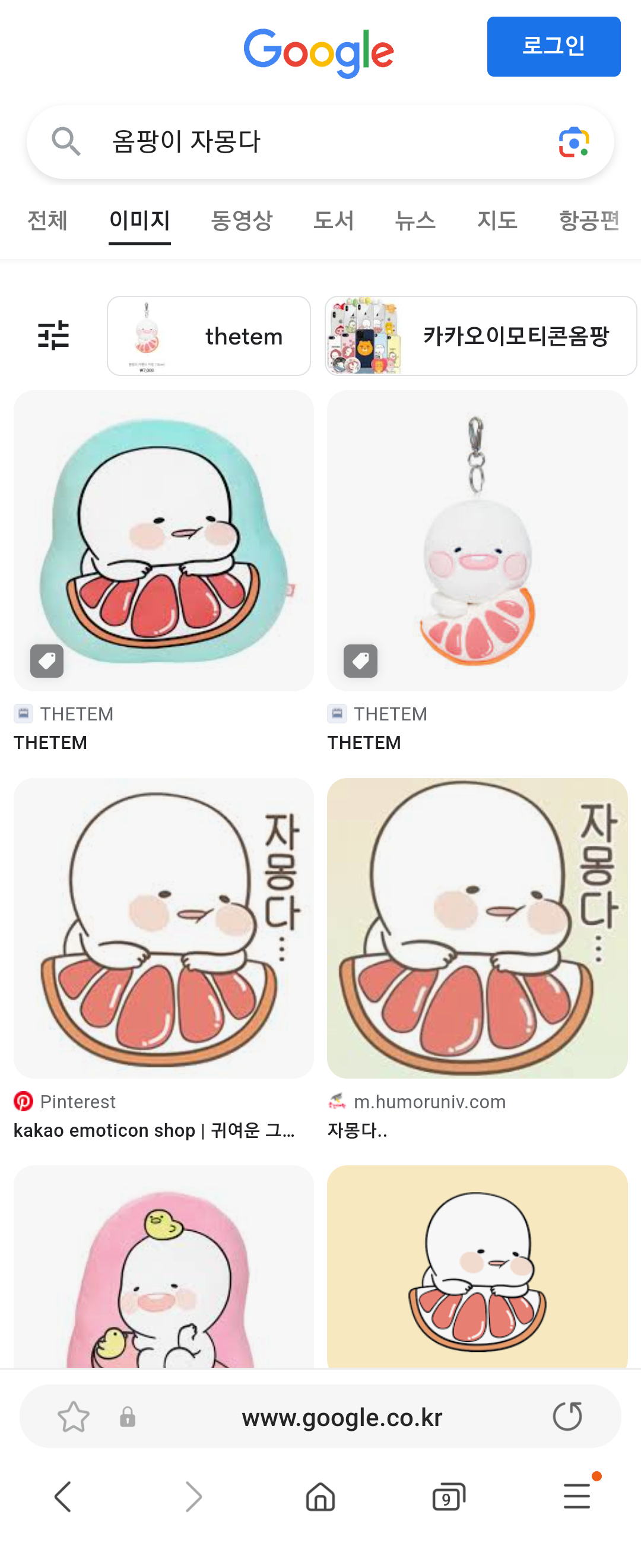The image size is (641, 1568).
Task: Reload the page
Action: point(567,1416)
